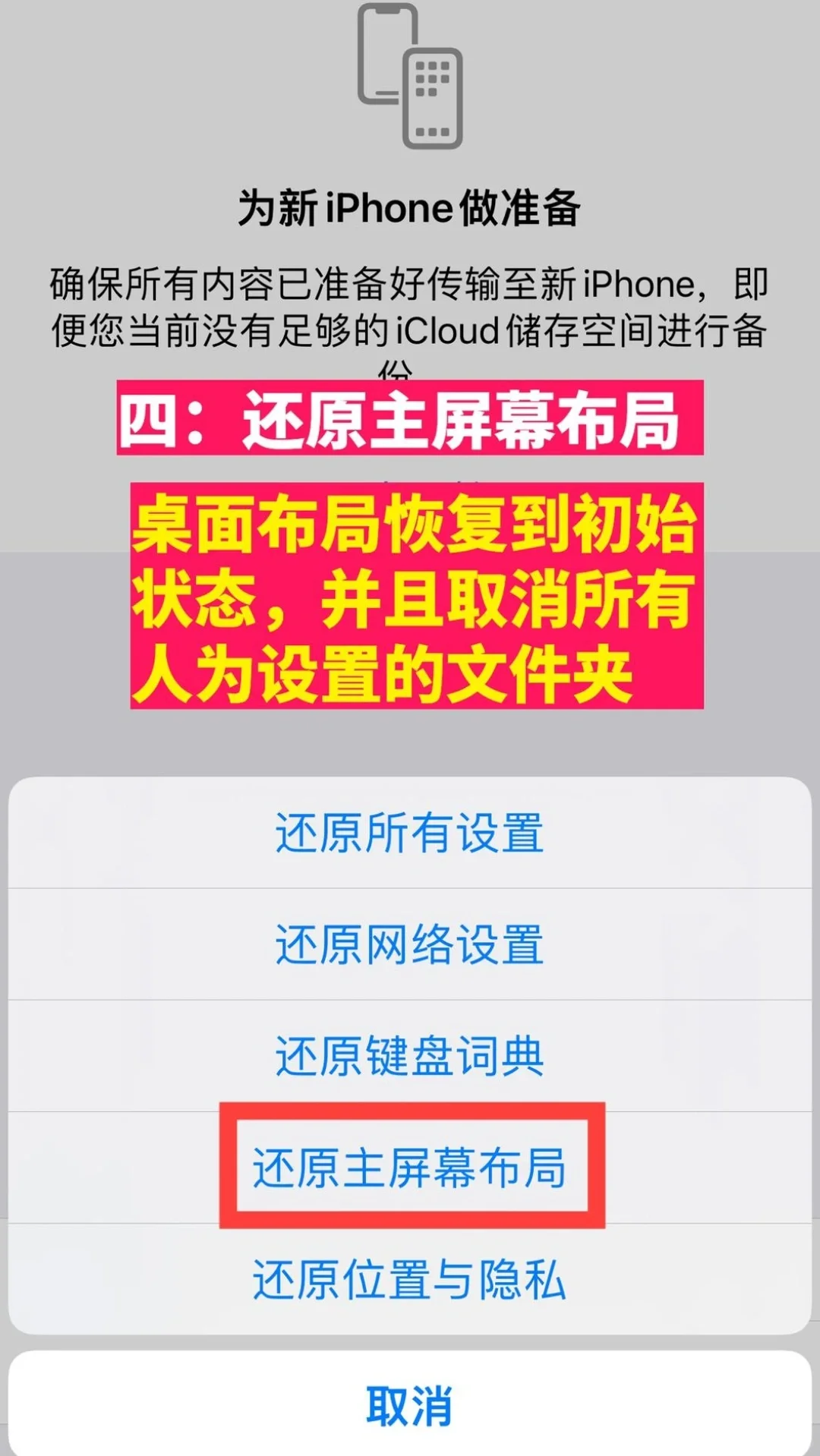Select 还原网络设置 option
This screenshot has height=1456, width=820.
pos(410,945)
